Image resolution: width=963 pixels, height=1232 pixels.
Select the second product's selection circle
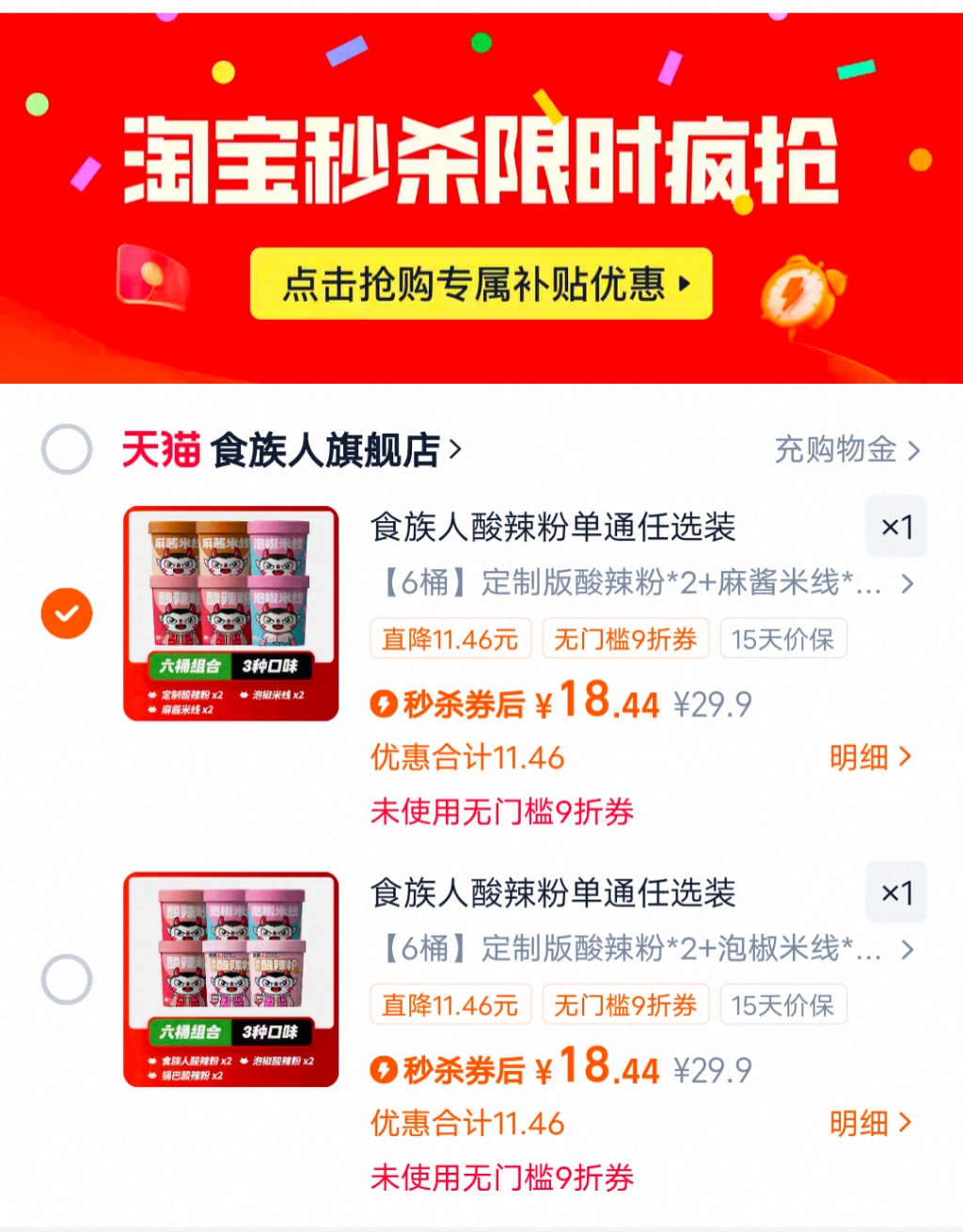[65, 978]
